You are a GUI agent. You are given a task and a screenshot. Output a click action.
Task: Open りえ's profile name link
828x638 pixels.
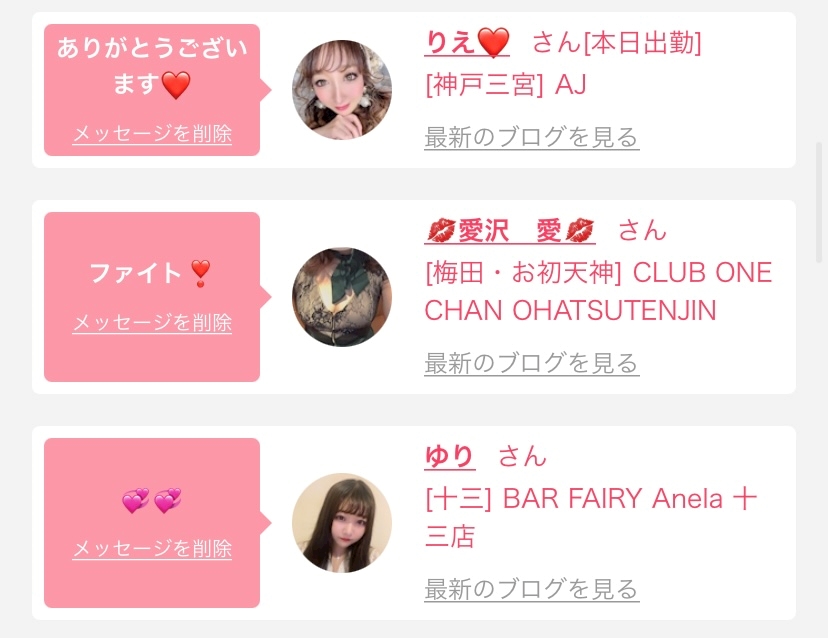tap(467, 42)
